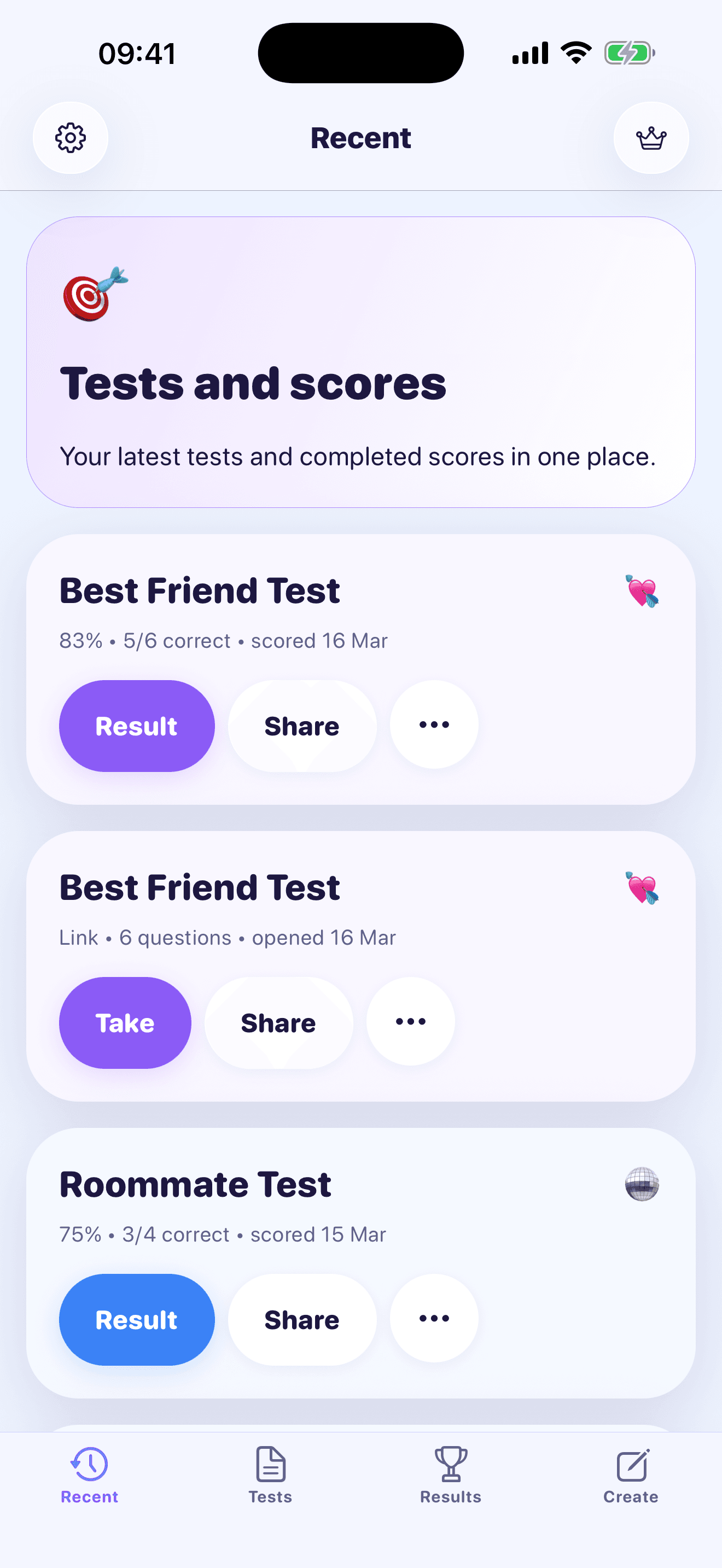
Task: View the Result of the Roommate Test
Action: (136, 1319)
